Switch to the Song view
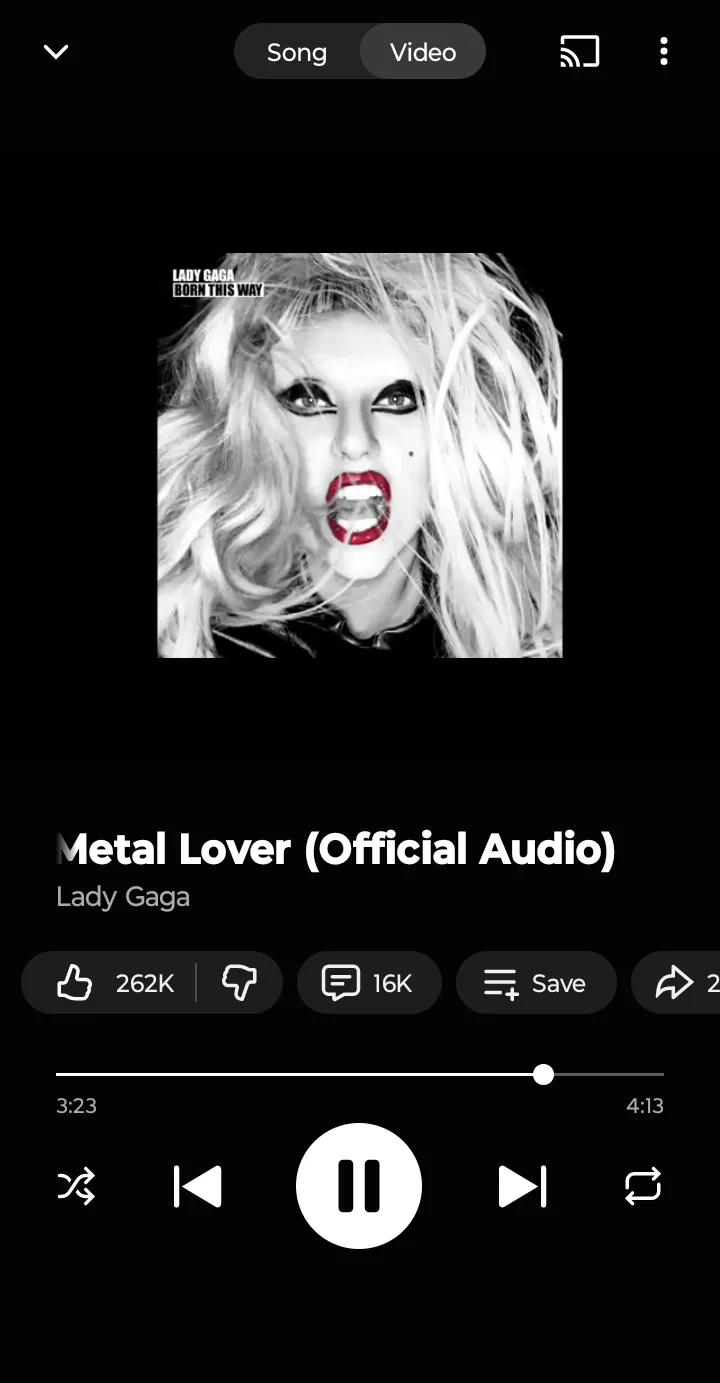 pos(297,52)
